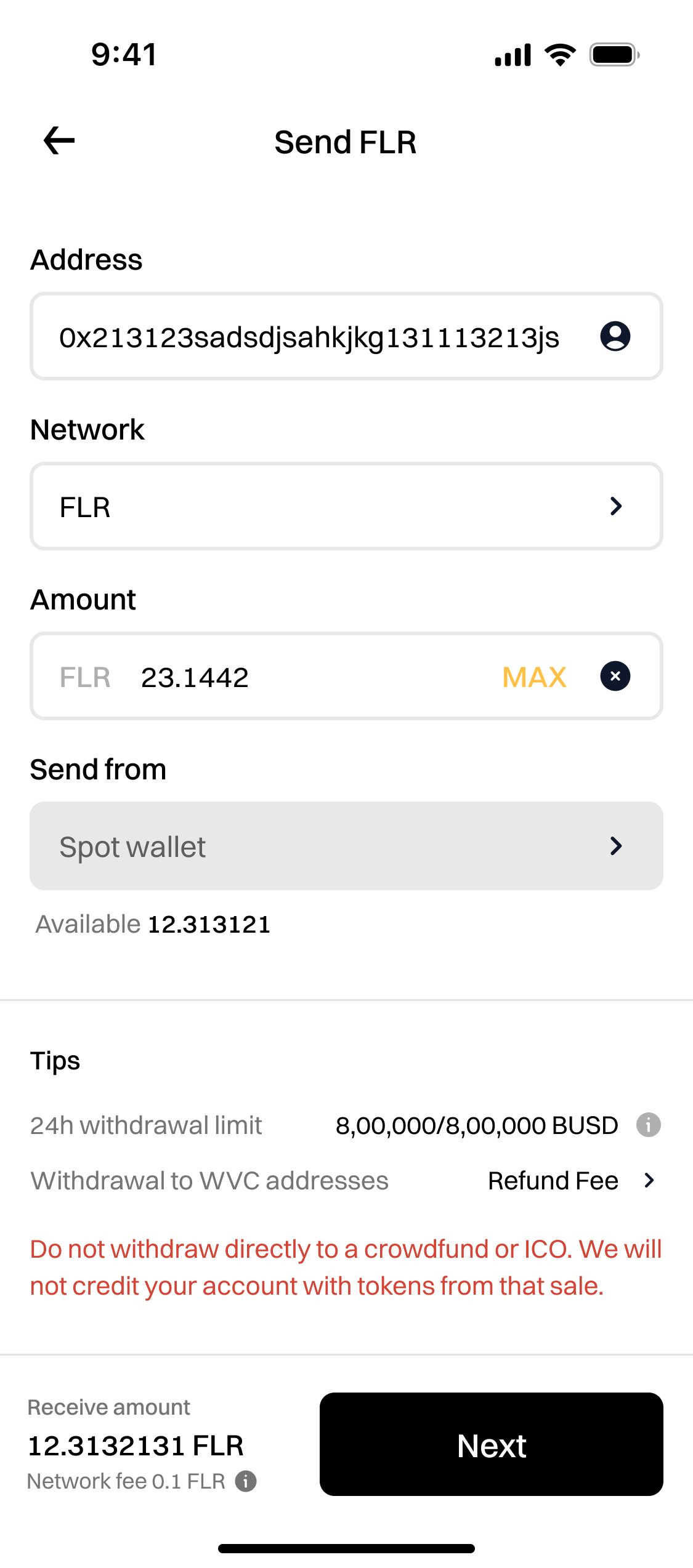The width and height of the screenshot is (693, 1568).
Task: Tap MAX to send full balance
Action: pos(534,677)
